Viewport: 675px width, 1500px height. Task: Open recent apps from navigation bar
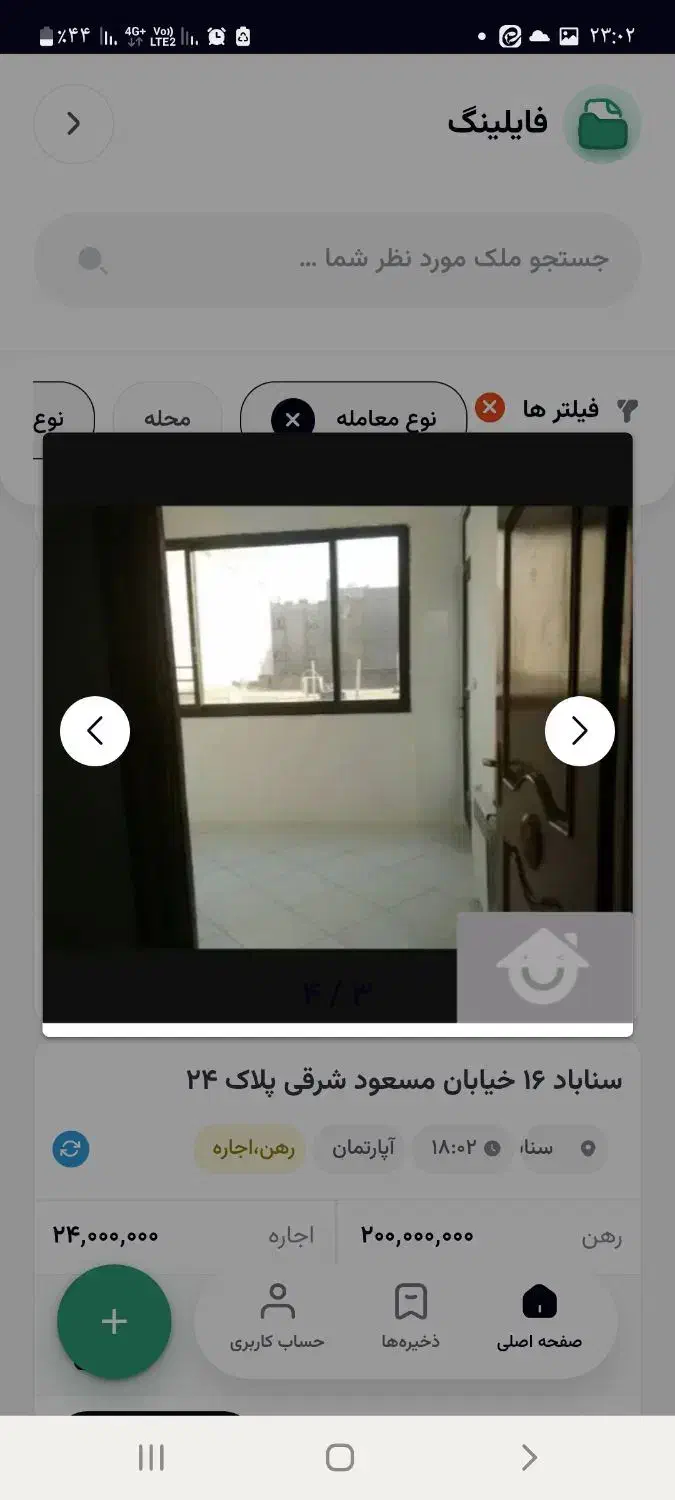point(151,1458)
